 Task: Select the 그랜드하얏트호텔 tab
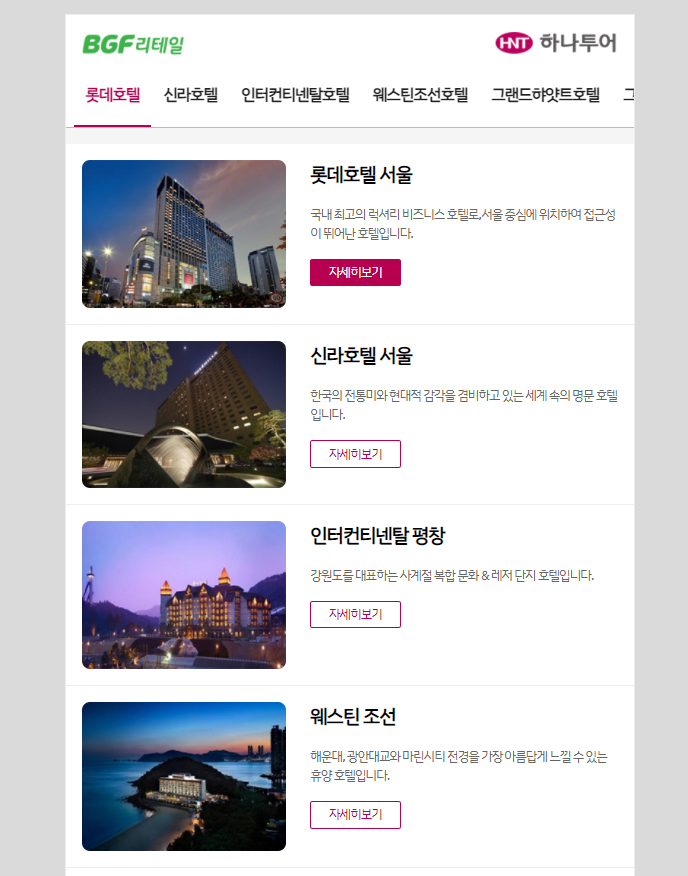pos(545,96)
